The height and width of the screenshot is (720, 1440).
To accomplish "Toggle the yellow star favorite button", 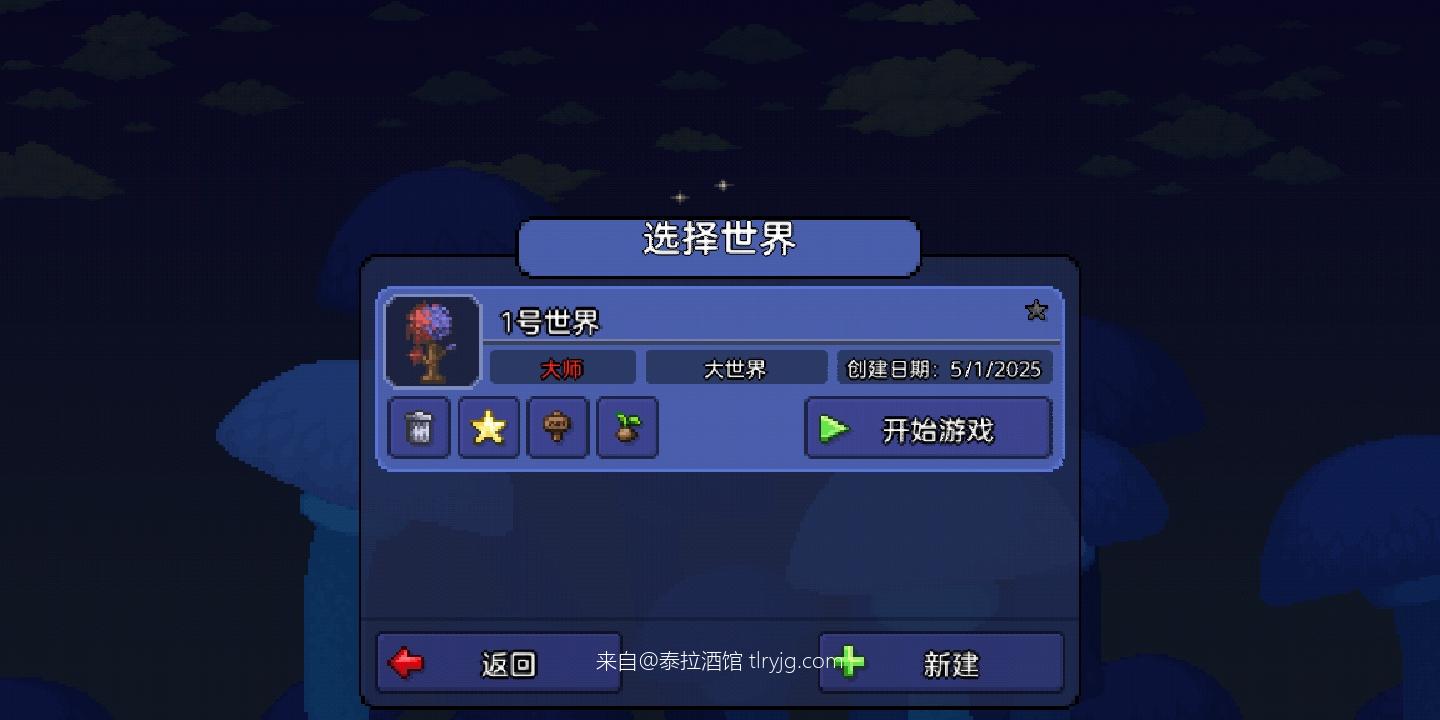I will tap(489, 428).
